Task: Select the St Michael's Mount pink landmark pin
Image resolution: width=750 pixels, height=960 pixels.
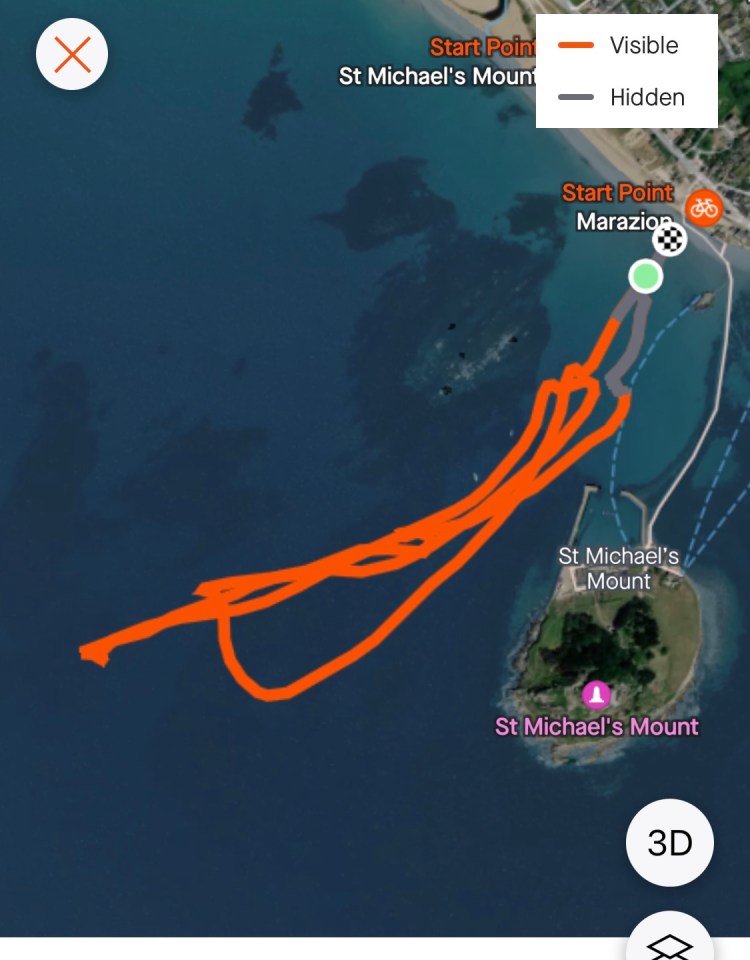Action: point(597,693)
